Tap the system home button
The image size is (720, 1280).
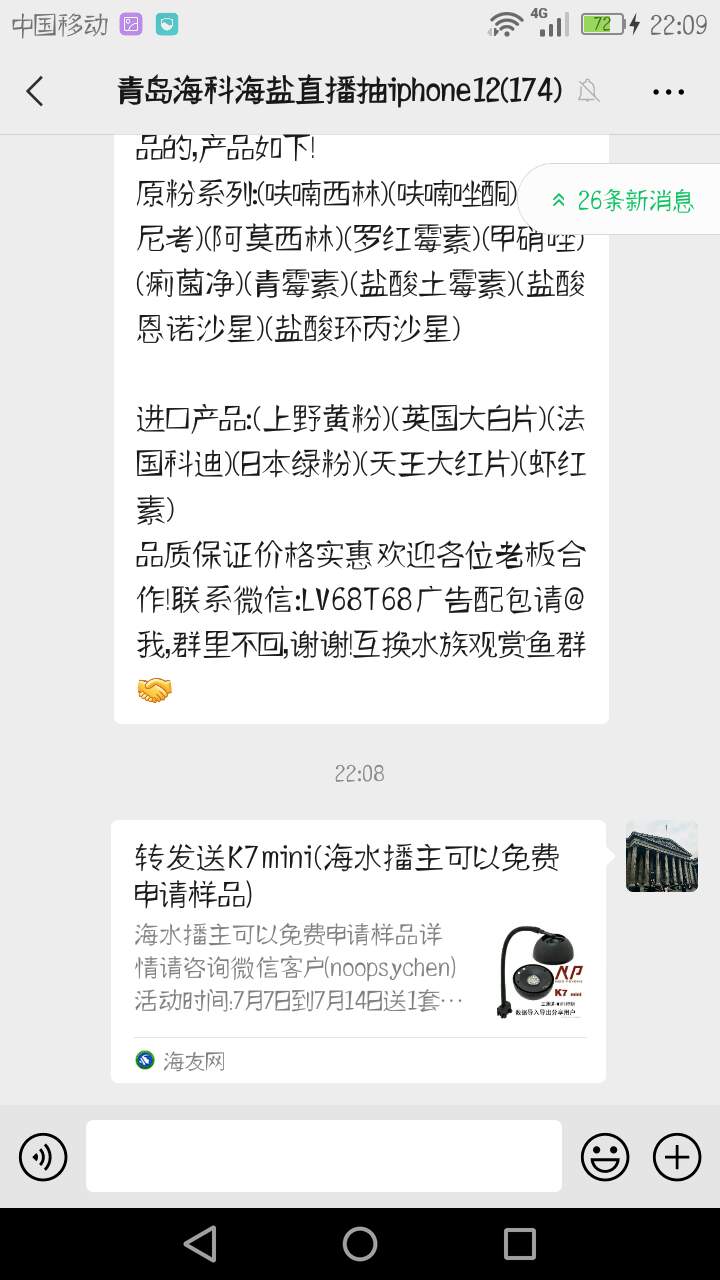(x=360, y=1244)
